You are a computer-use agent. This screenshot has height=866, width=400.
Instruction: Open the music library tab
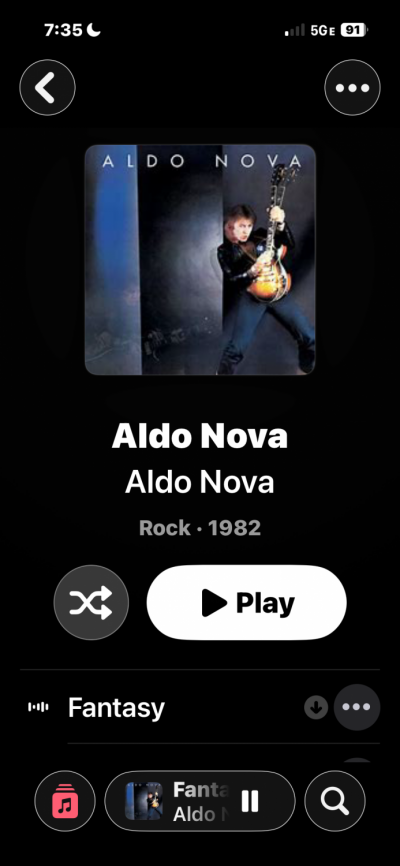(65, 801)
